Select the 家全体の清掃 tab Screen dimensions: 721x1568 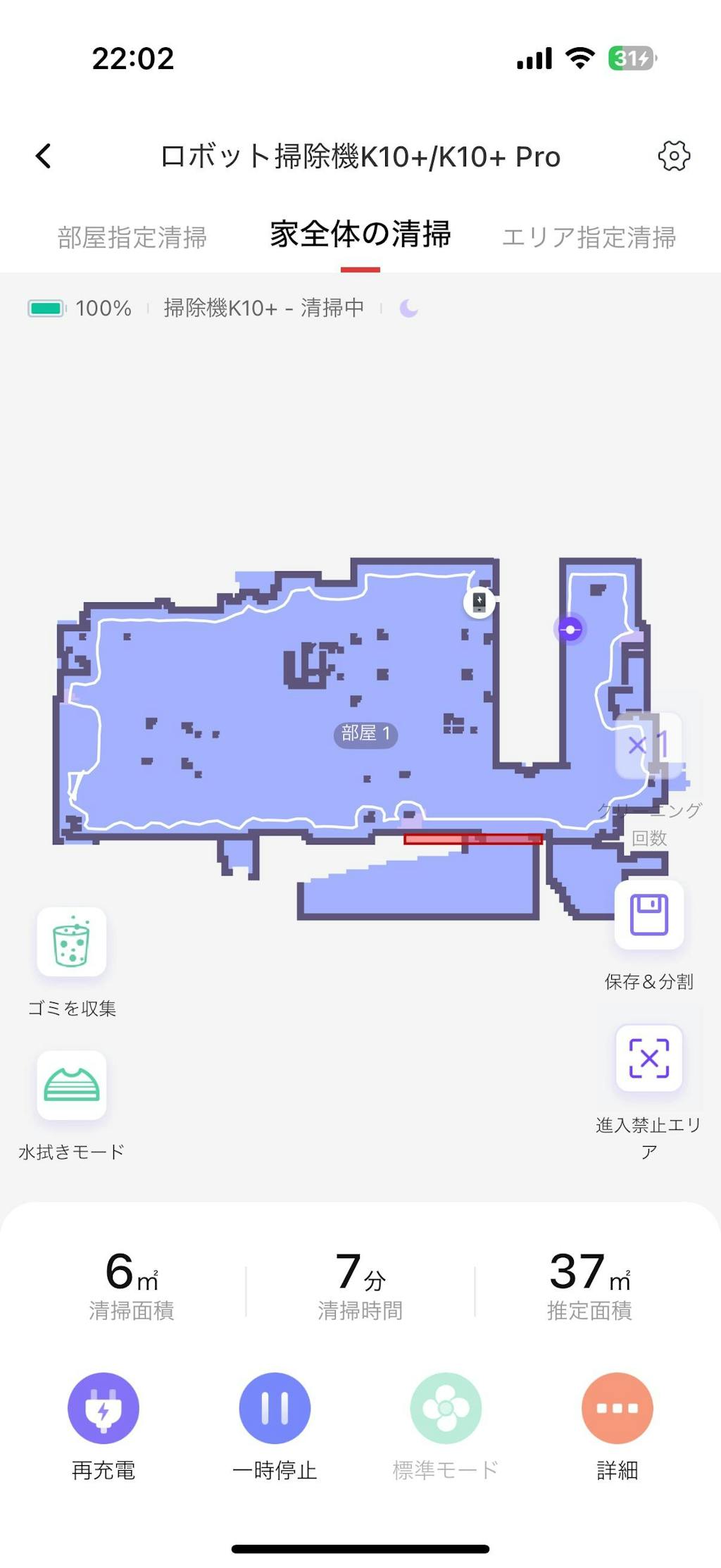(360, 235)
